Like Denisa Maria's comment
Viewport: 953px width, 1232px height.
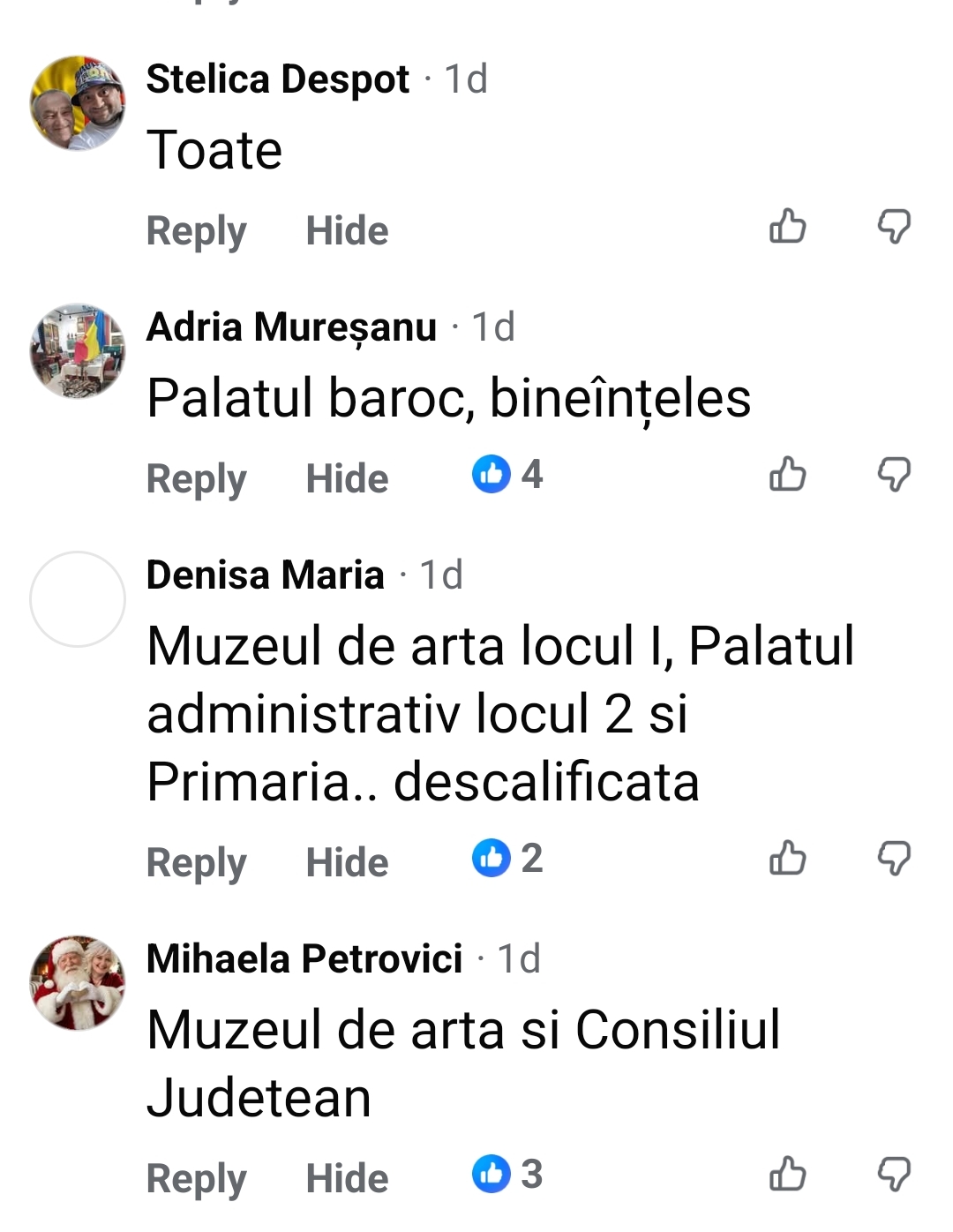[x=787, y=859]
